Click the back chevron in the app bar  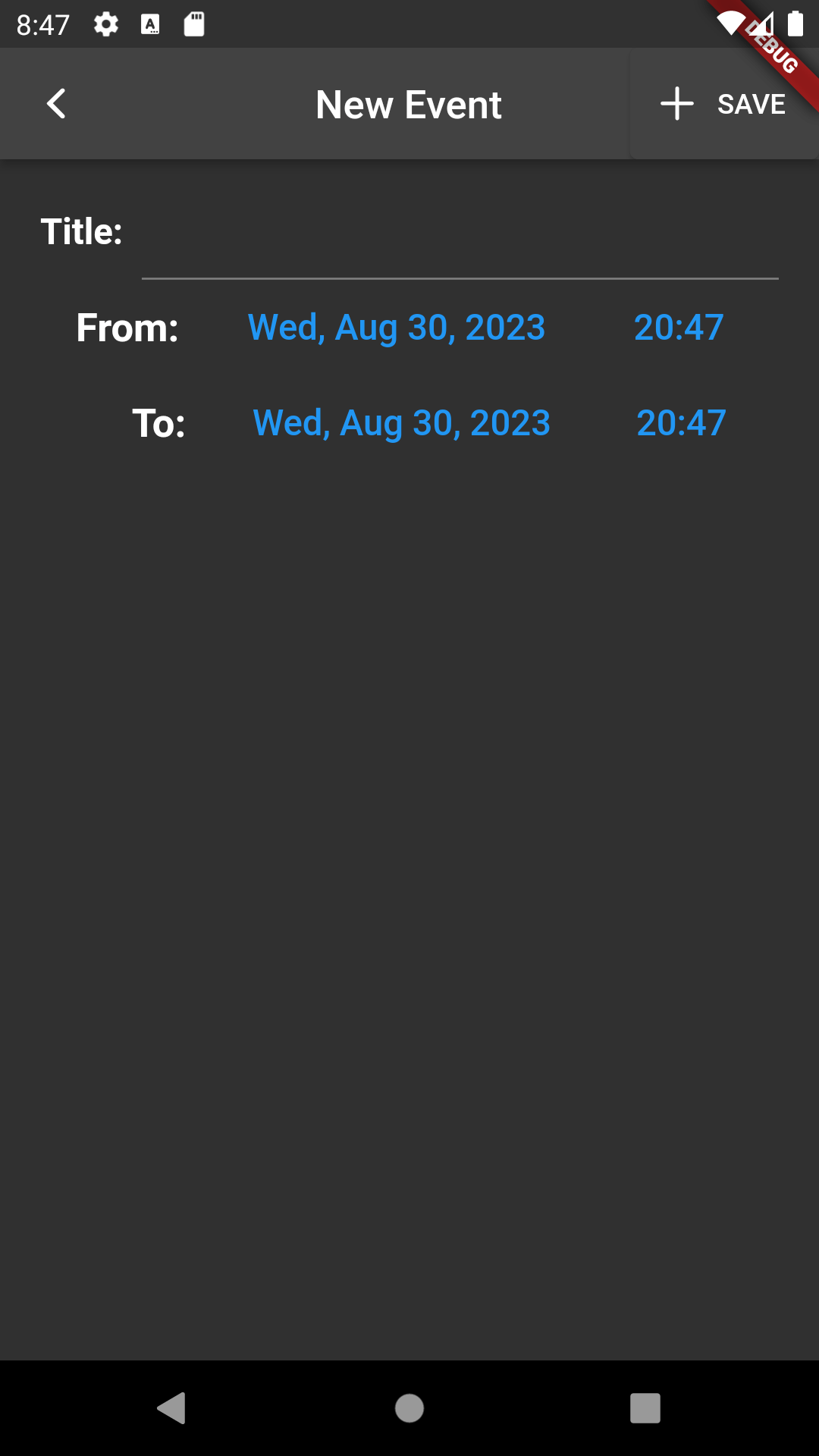pyautogui.click(x=55, y=104)
